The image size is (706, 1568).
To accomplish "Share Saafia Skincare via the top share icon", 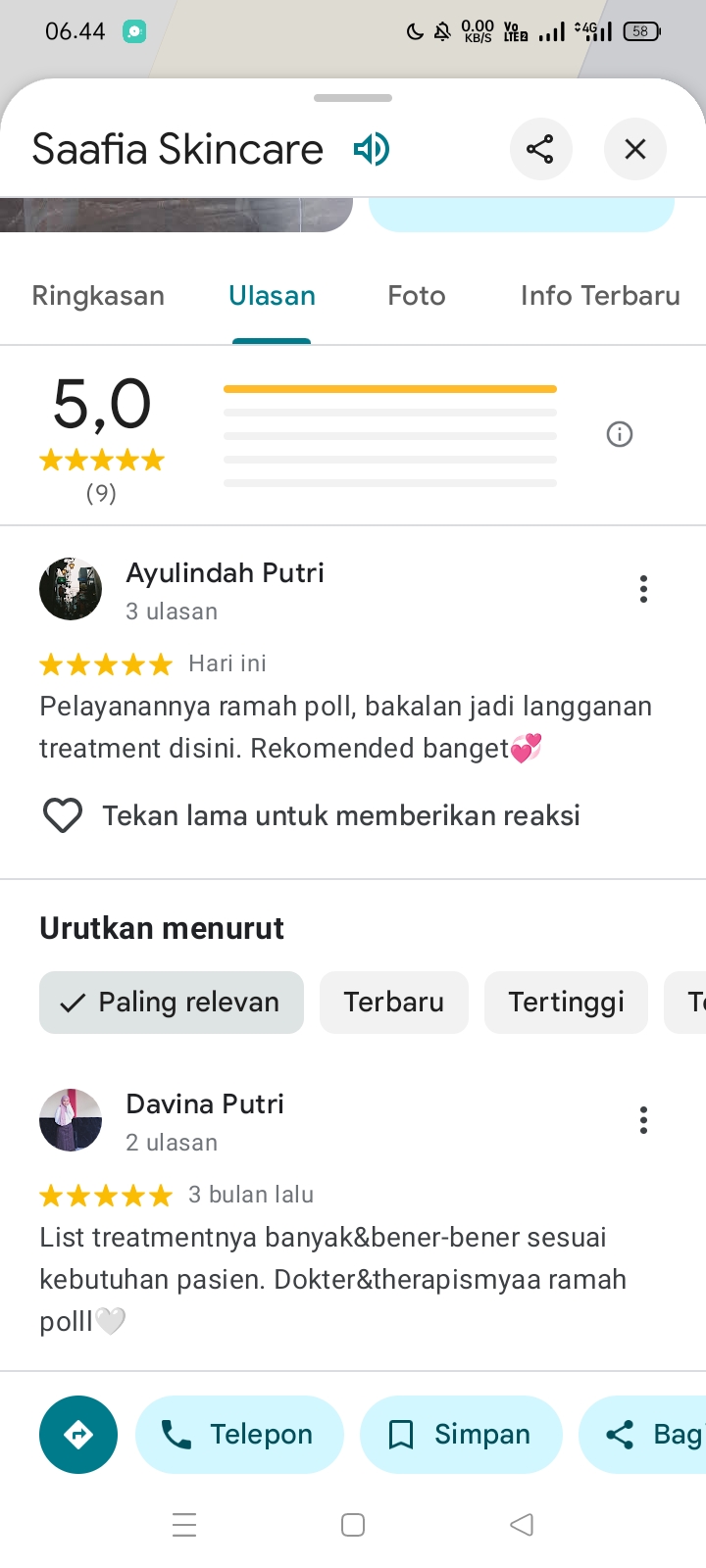I will [x=540, y=149].
